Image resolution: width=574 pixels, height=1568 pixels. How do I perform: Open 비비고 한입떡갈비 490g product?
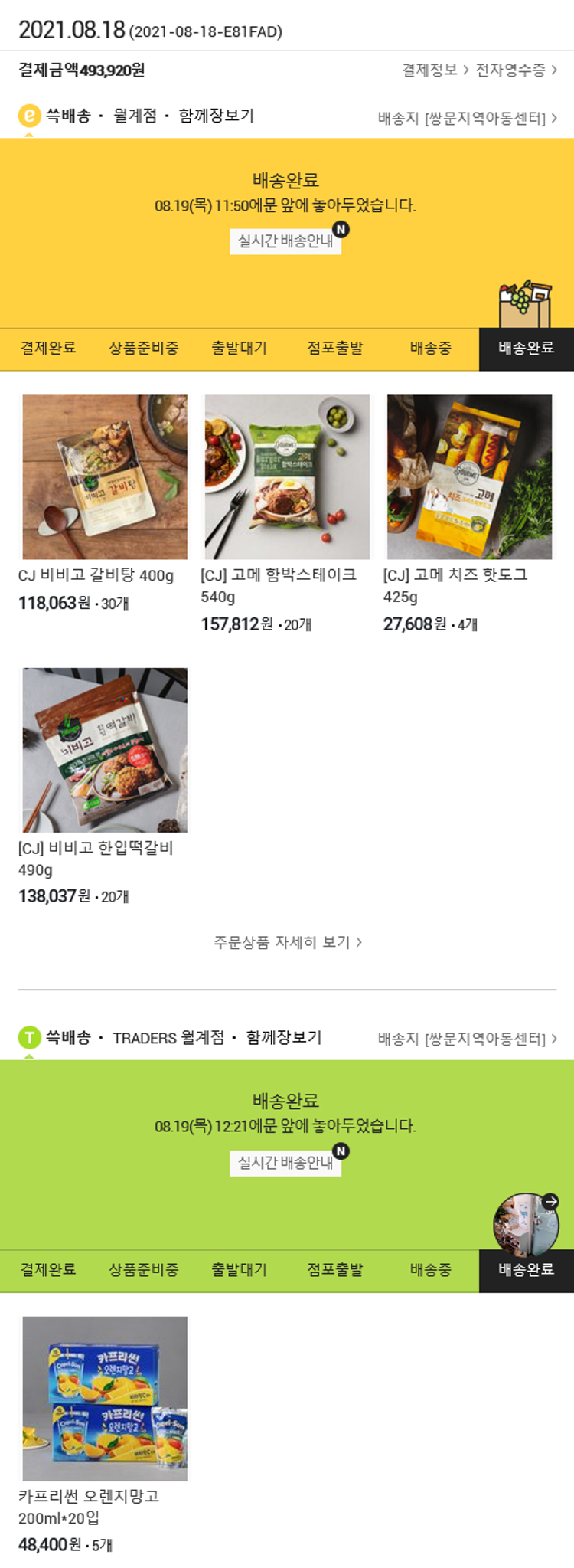pyautogui.click(x=105, y=750)
